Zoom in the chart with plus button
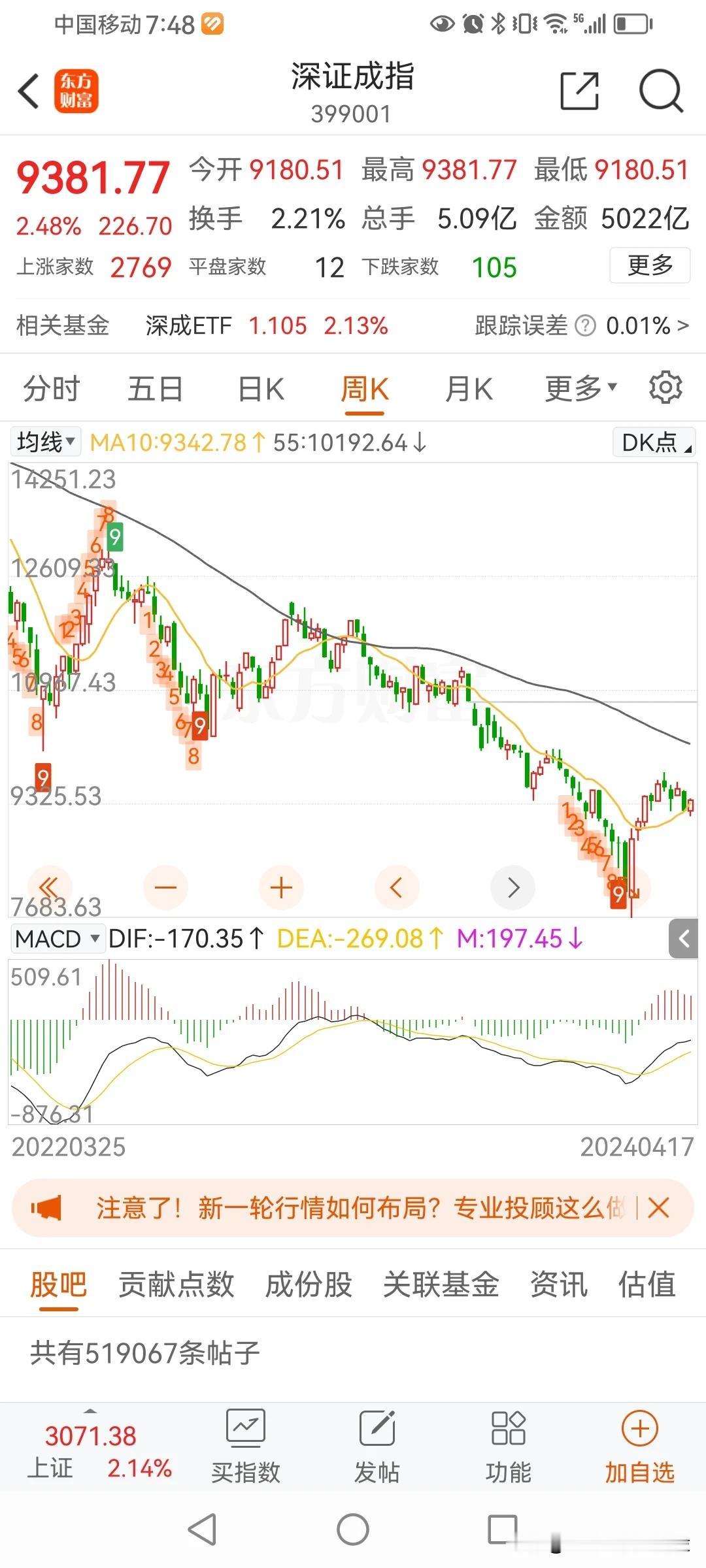The width and height of the screenshot is (706, 1568). click(x=281, y=887)
